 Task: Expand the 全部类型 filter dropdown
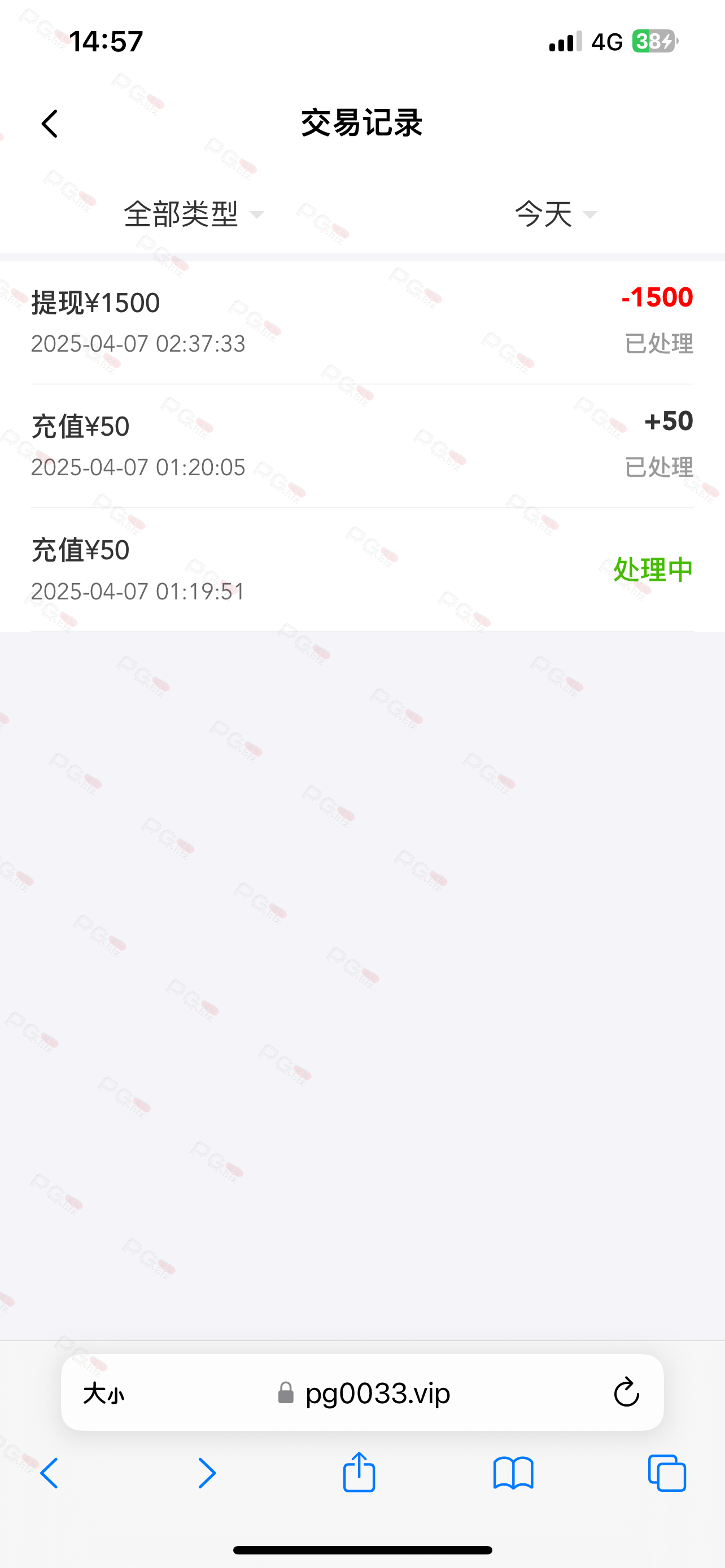point(194,214)
